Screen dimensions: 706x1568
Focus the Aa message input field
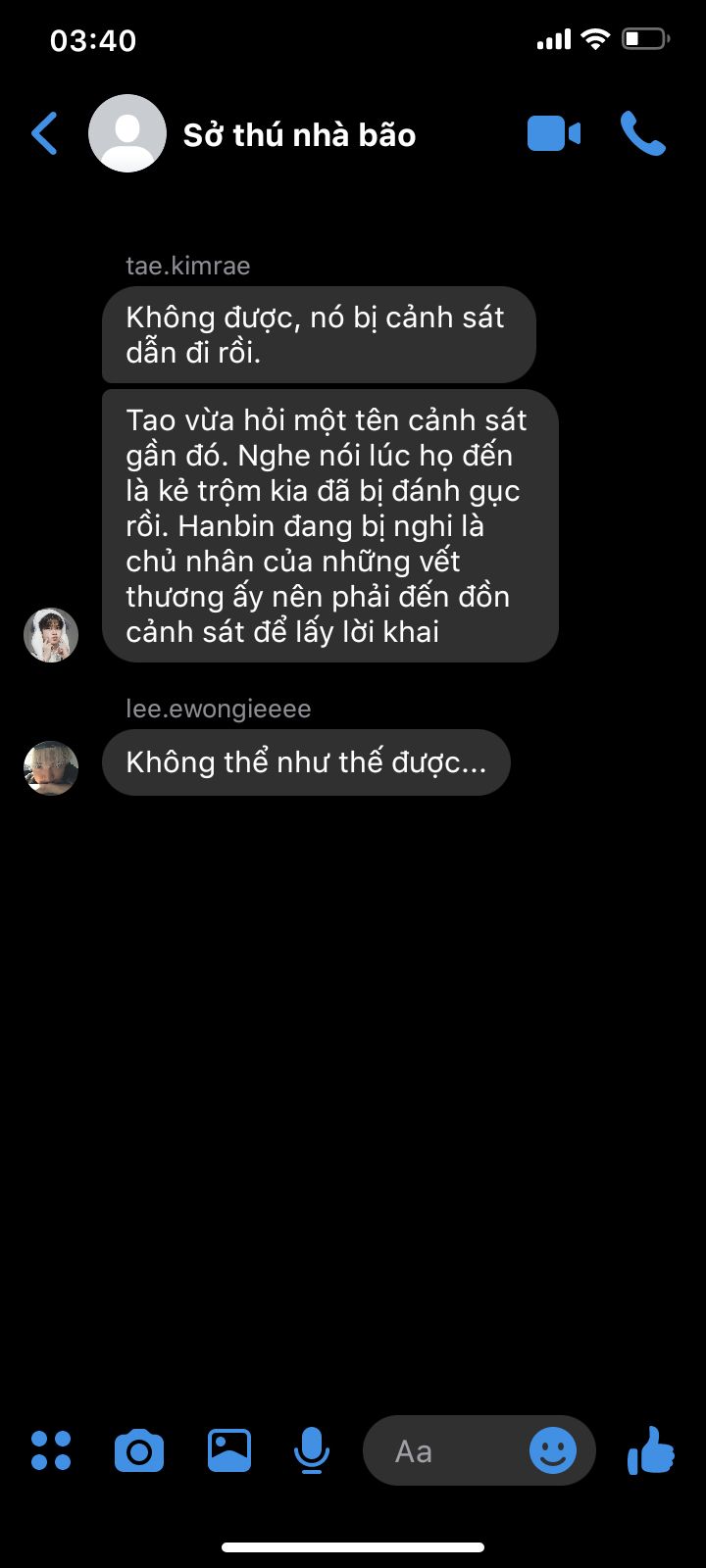[x=441, y=1451]
